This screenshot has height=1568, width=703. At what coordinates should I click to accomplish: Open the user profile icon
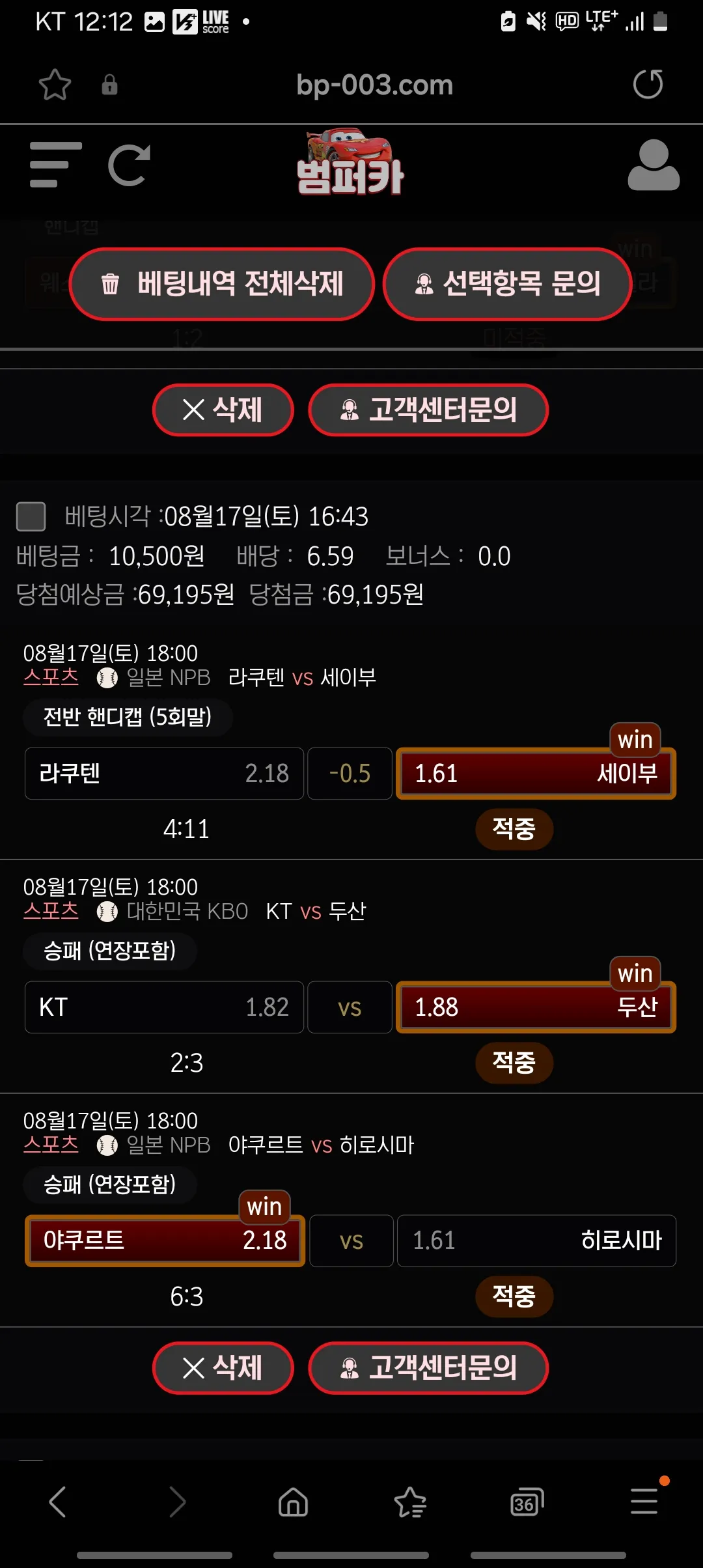click(654, 165)
